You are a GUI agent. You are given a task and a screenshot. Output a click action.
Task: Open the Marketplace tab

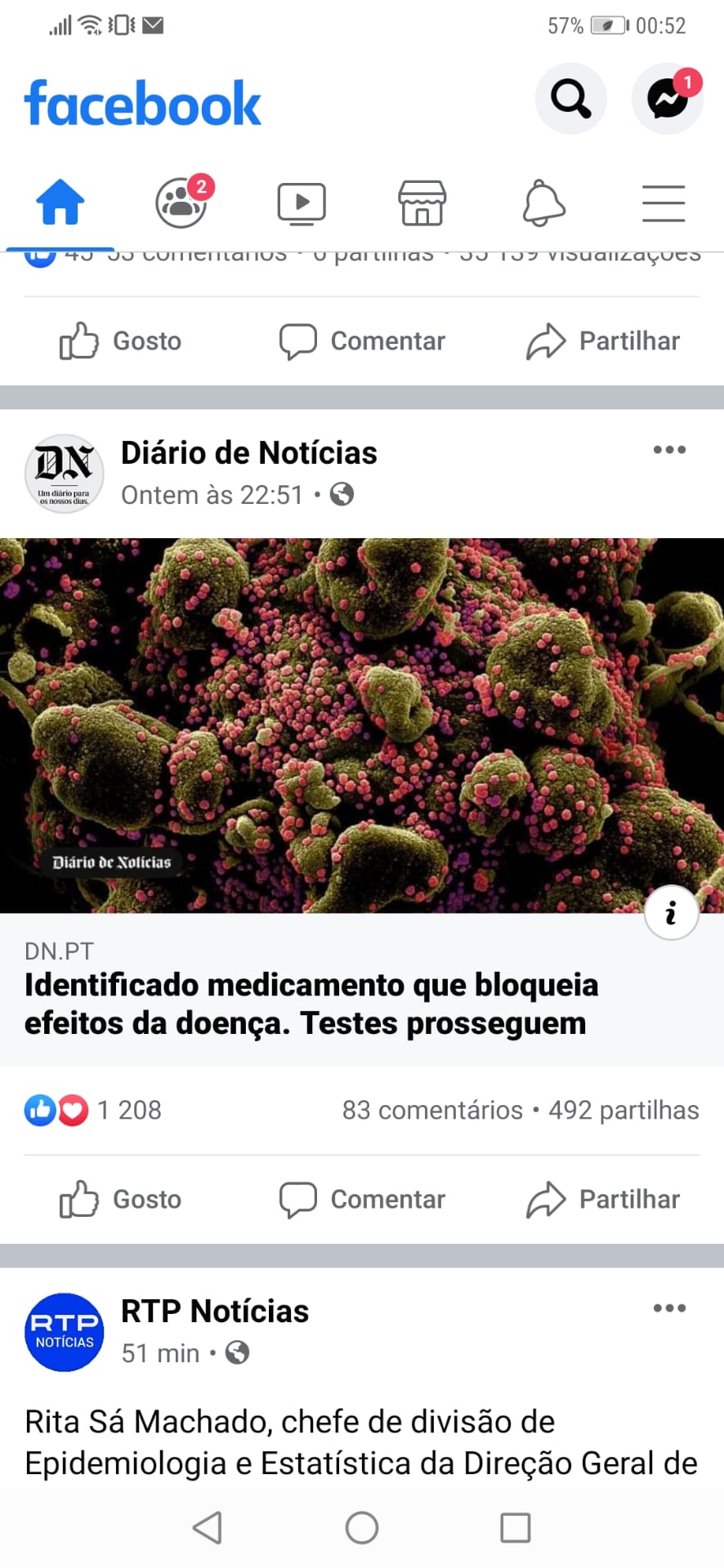point(422,203)
